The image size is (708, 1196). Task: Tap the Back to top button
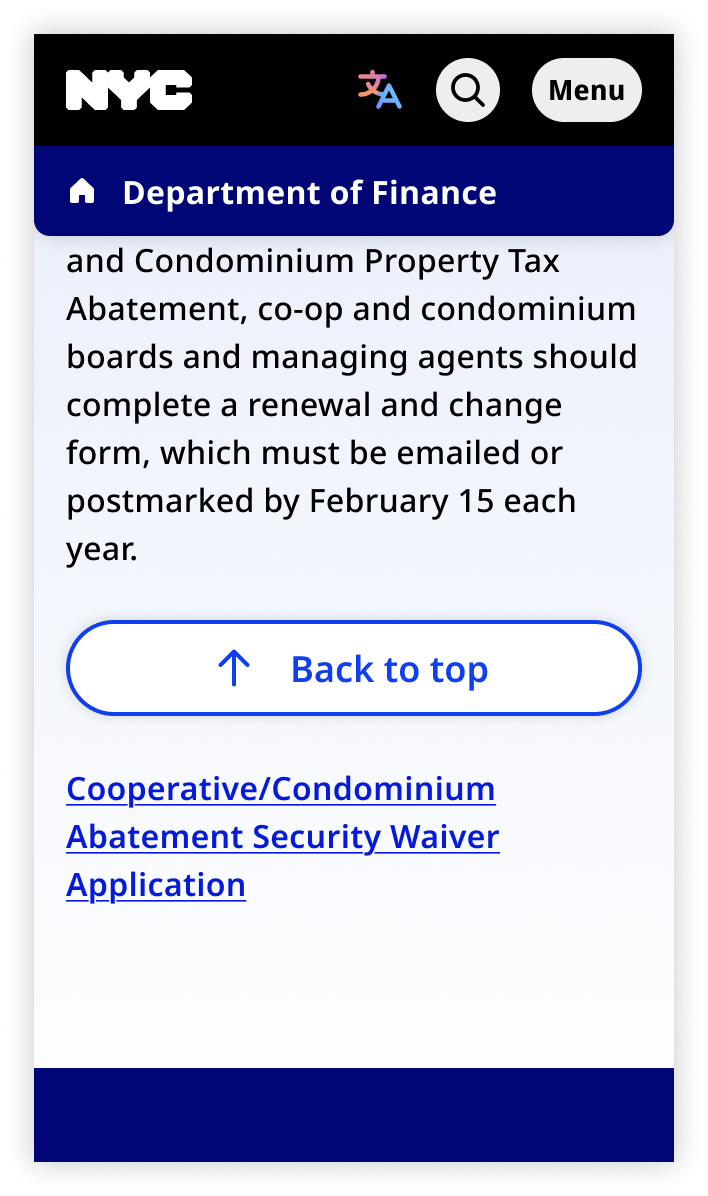(353, 668)
